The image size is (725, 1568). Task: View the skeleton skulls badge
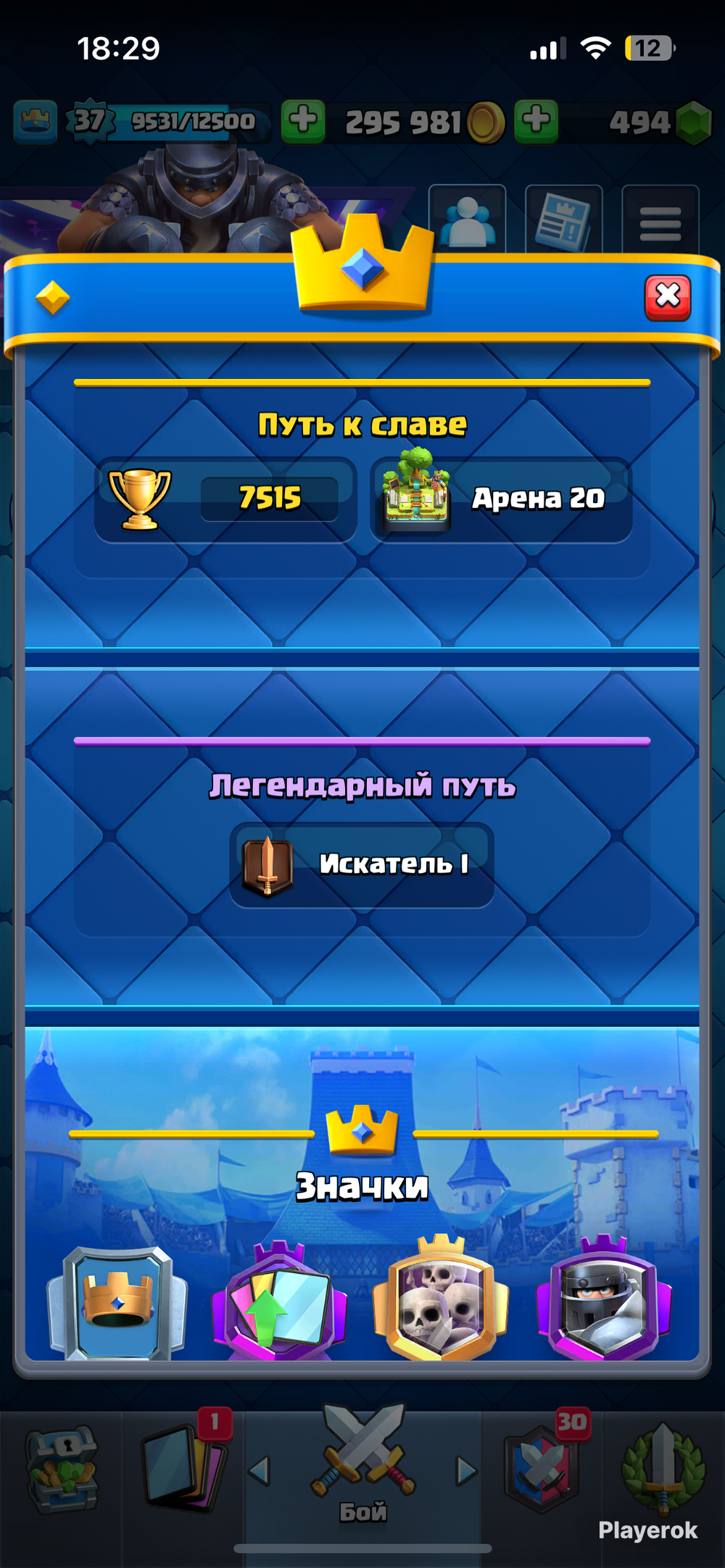click(441, 1298)
